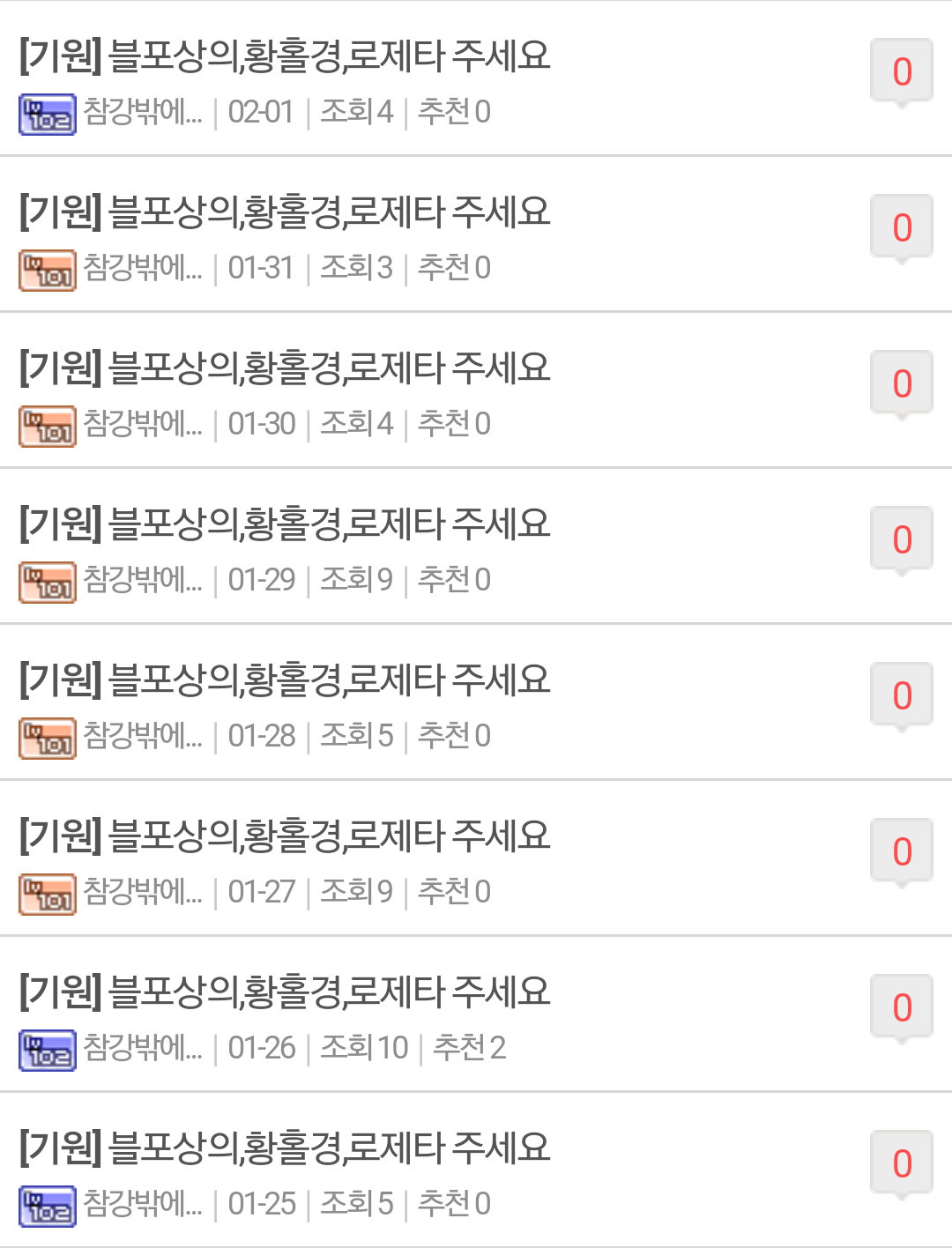
Task: Open comment bubble on the 01-26 post
Action: 901,1008
